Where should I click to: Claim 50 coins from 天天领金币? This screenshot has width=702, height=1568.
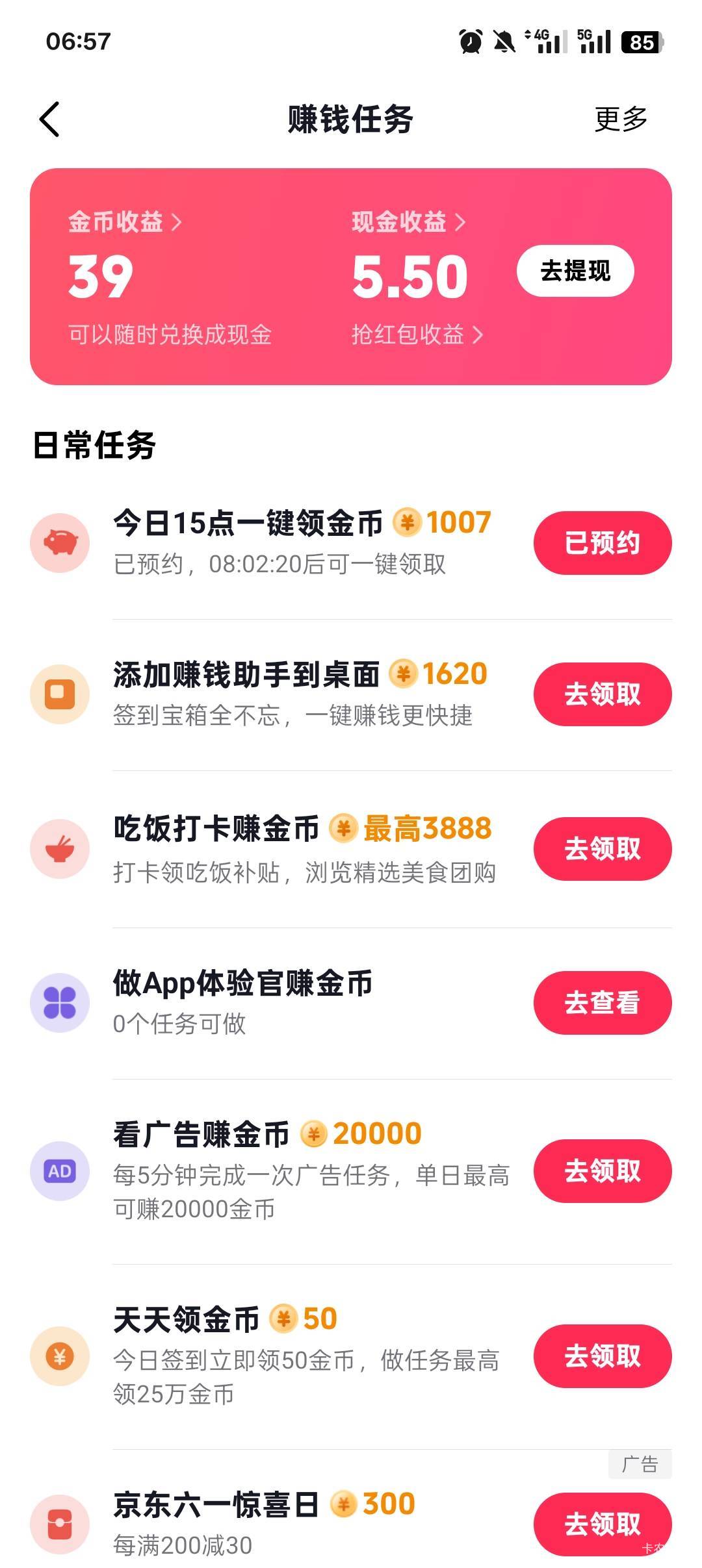click(603, 1356)
